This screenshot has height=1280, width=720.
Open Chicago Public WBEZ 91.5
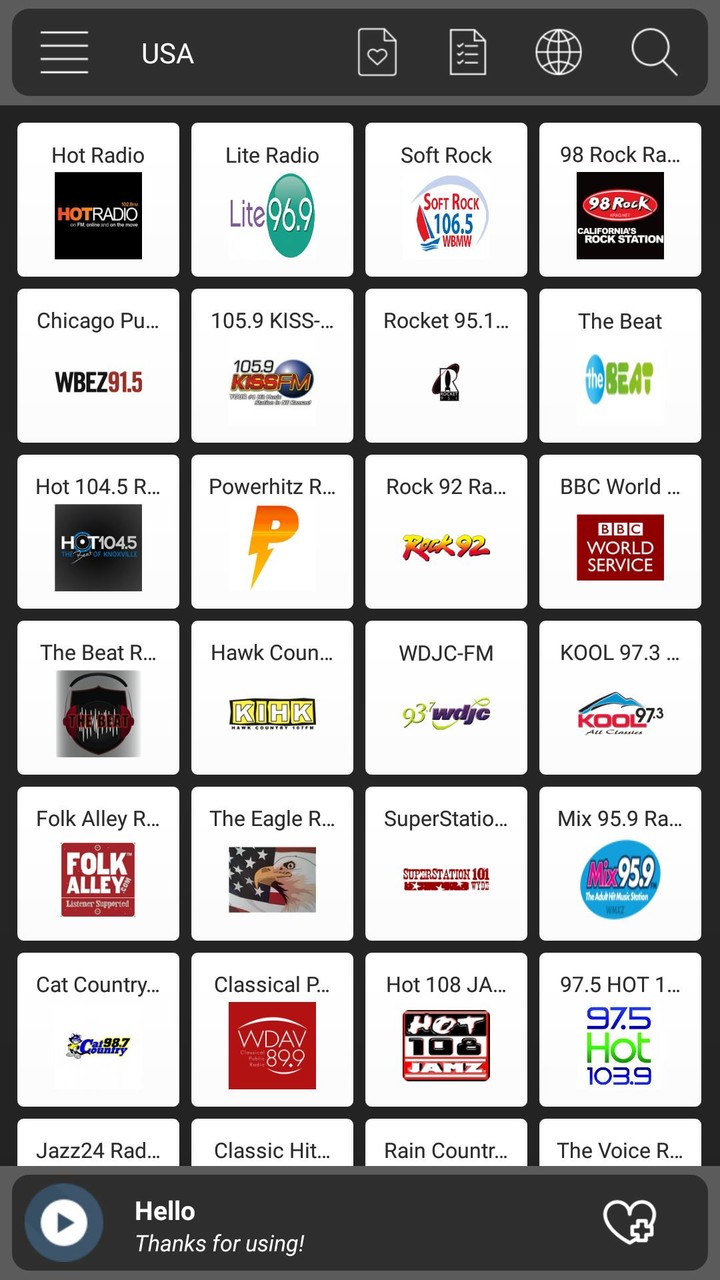click(x=98, y=365)
